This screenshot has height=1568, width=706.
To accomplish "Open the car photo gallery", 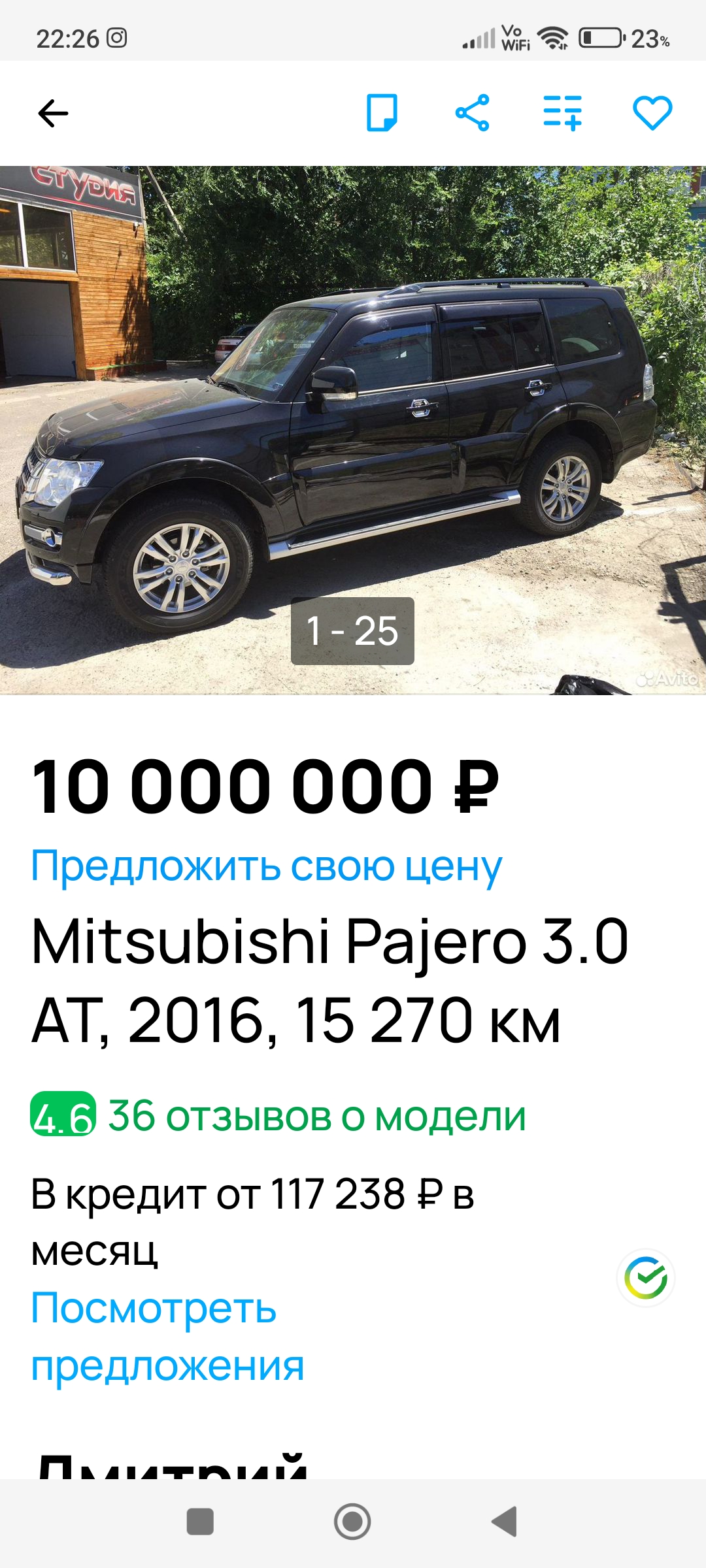I will click(x=353, y=430).
